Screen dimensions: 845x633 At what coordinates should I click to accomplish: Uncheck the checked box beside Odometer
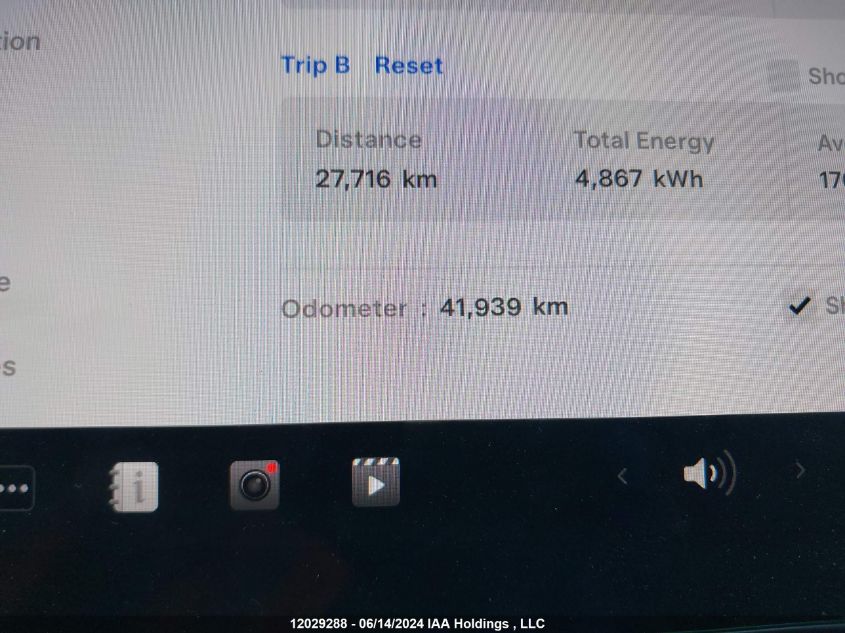pyautogui.click(x=798, y=306)
